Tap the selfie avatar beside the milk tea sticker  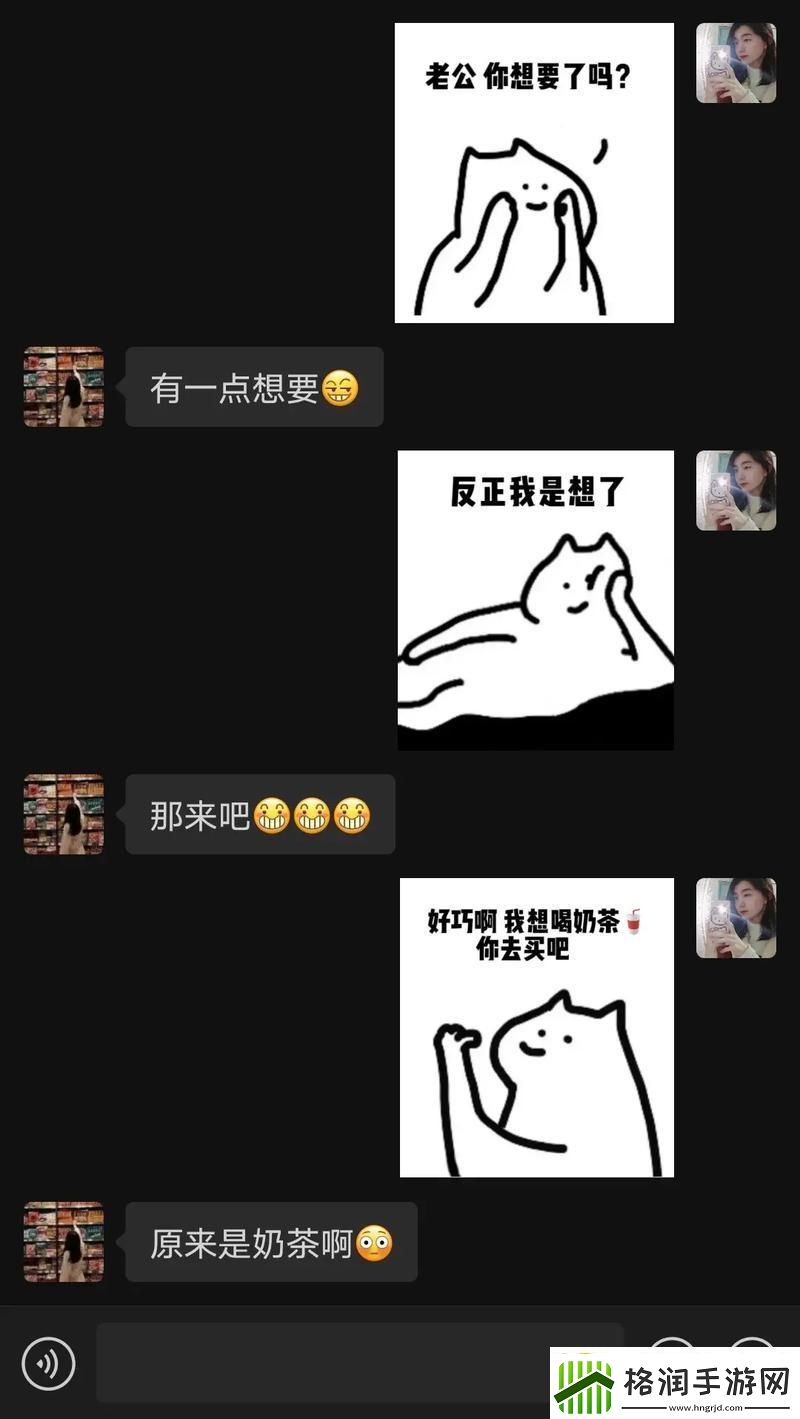point(736,920)
